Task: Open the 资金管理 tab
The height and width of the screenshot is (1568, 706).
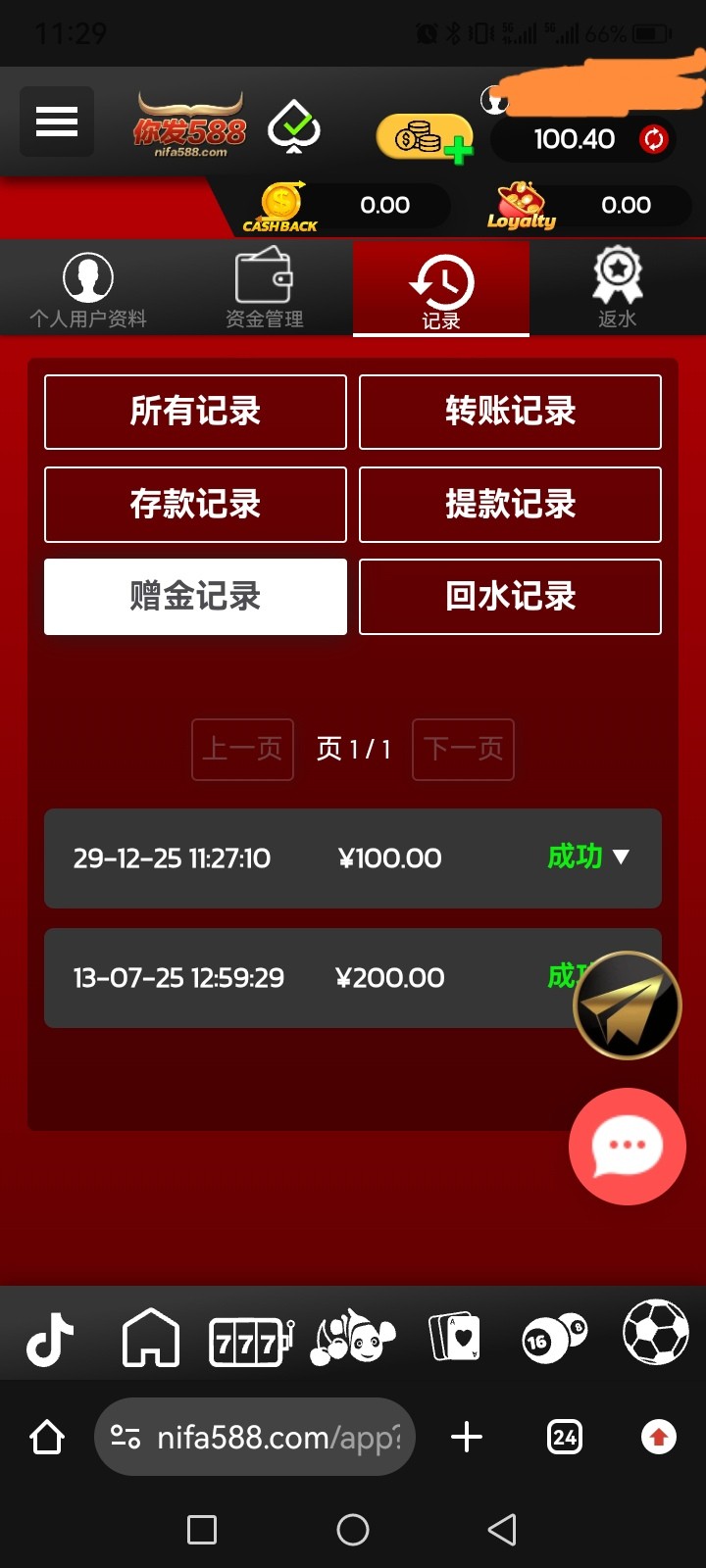Action: (265, 289)
